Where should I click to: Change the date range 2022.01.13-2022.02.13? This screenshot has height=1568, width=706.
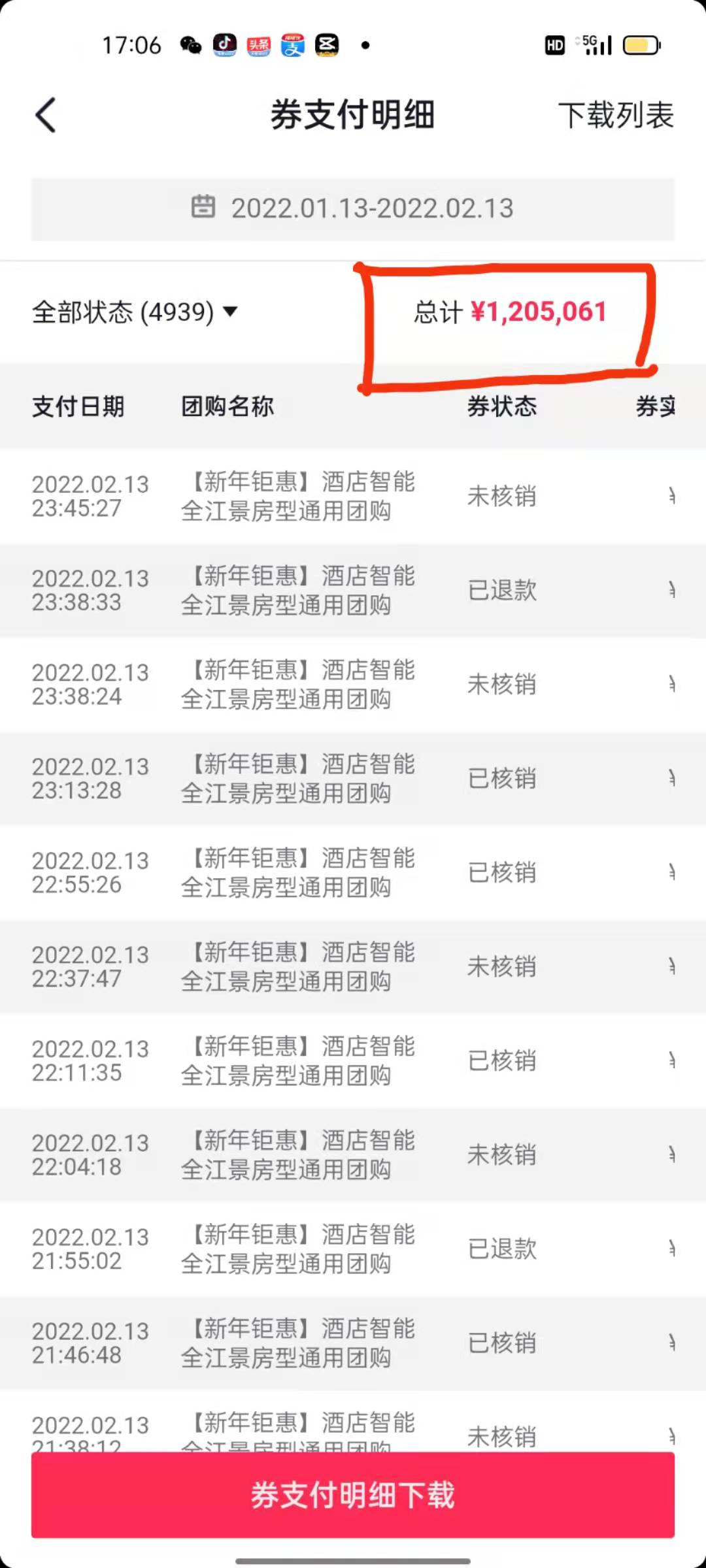(353, 208)
